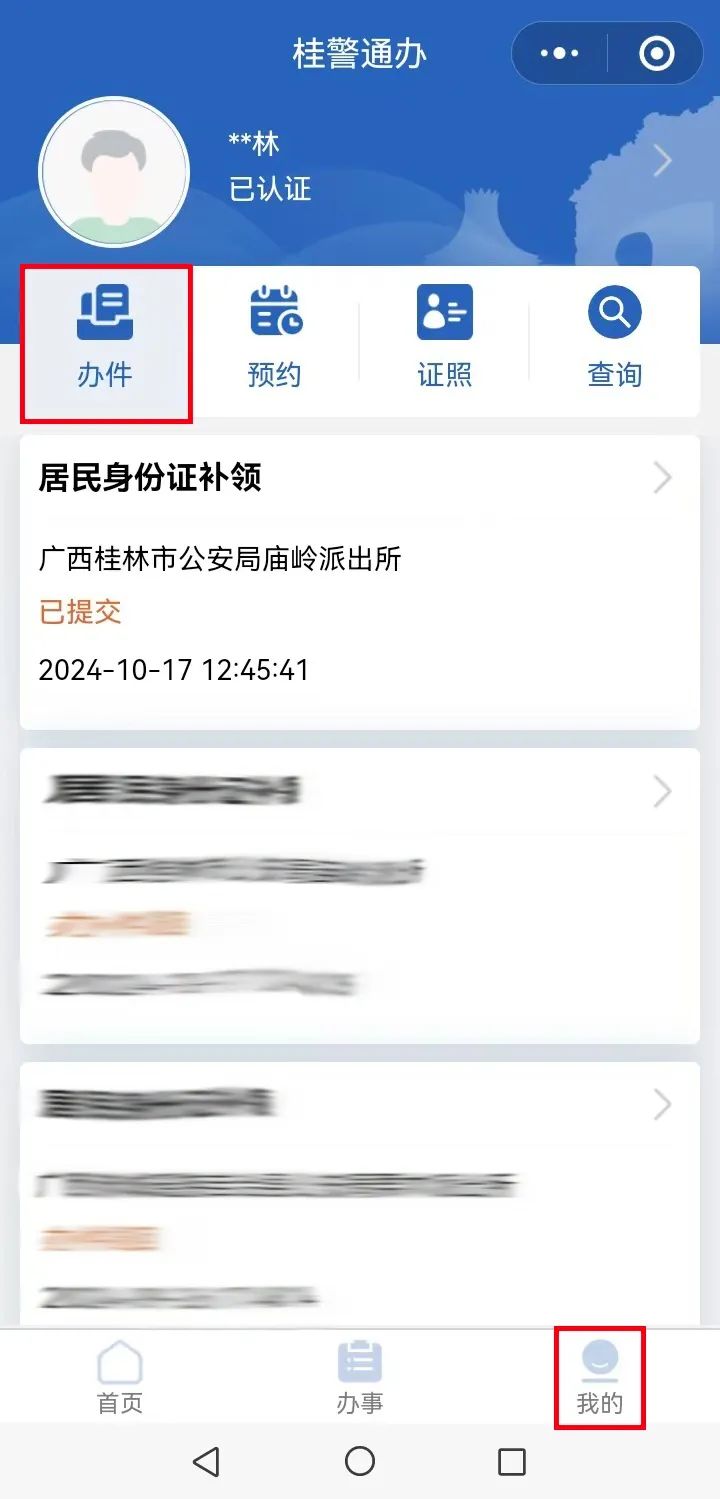The height and width of the screenshot is (1499, 720).
Task: Tap the user avatar picture
Action: click(x=114, y=172)
